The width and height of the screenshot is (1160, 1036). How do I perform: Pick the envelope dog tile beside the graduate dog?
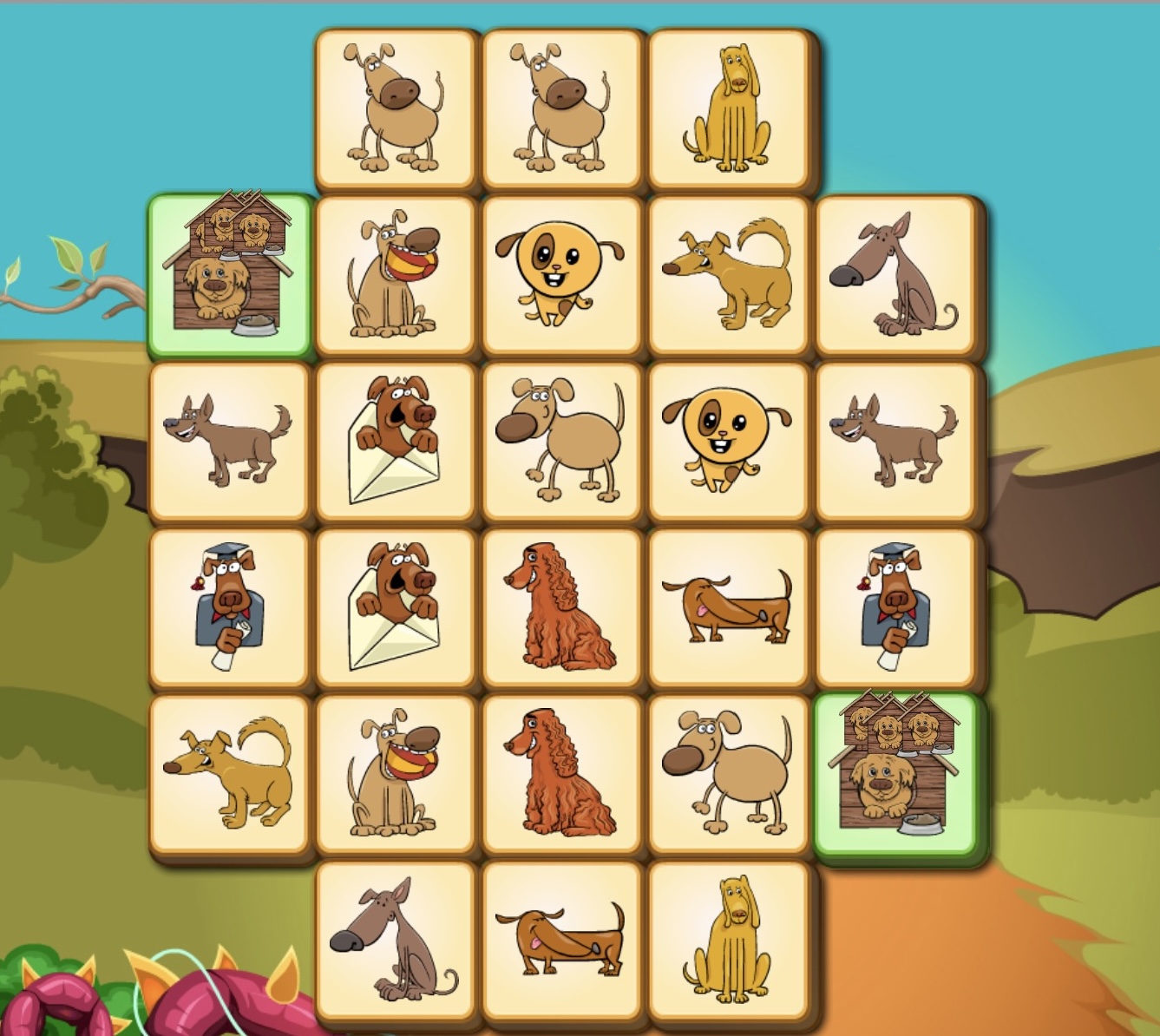point(396,607)
